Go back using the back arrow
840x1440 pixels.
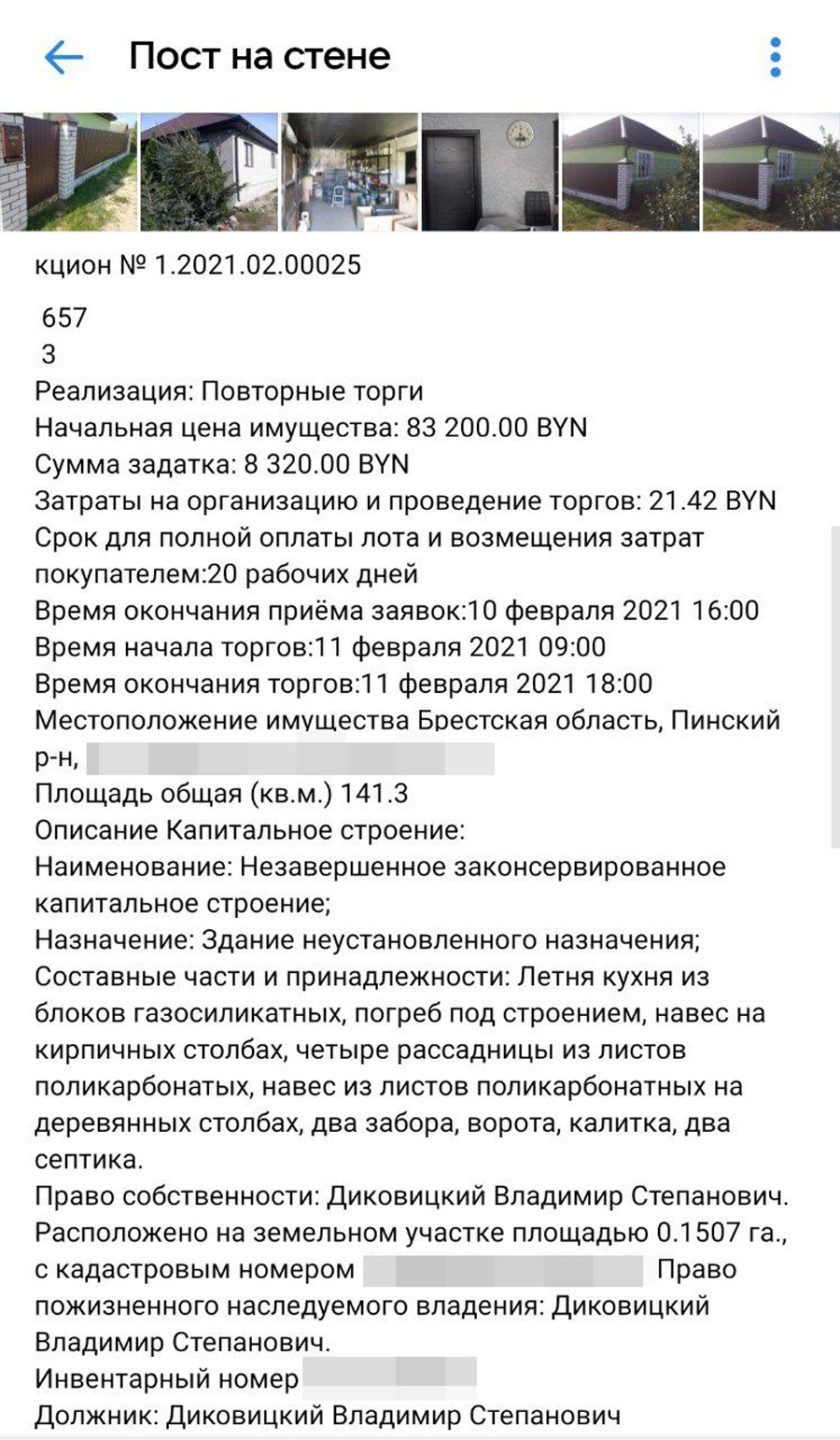(x=63, y=58)
